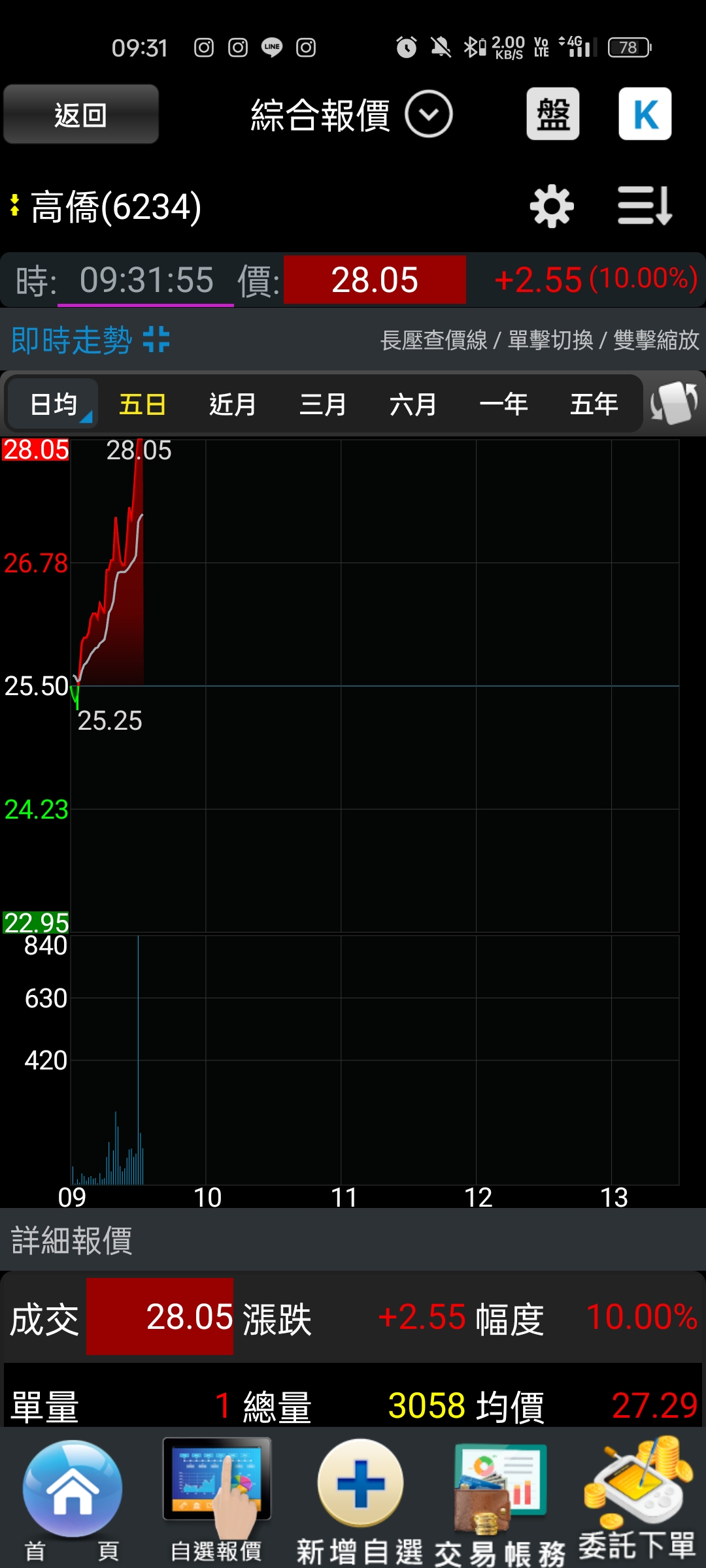Image resolution: width=706 pixels, height=1568 pixels.
Task: Show the 三月 chart range
Action: tap(323, 404)
